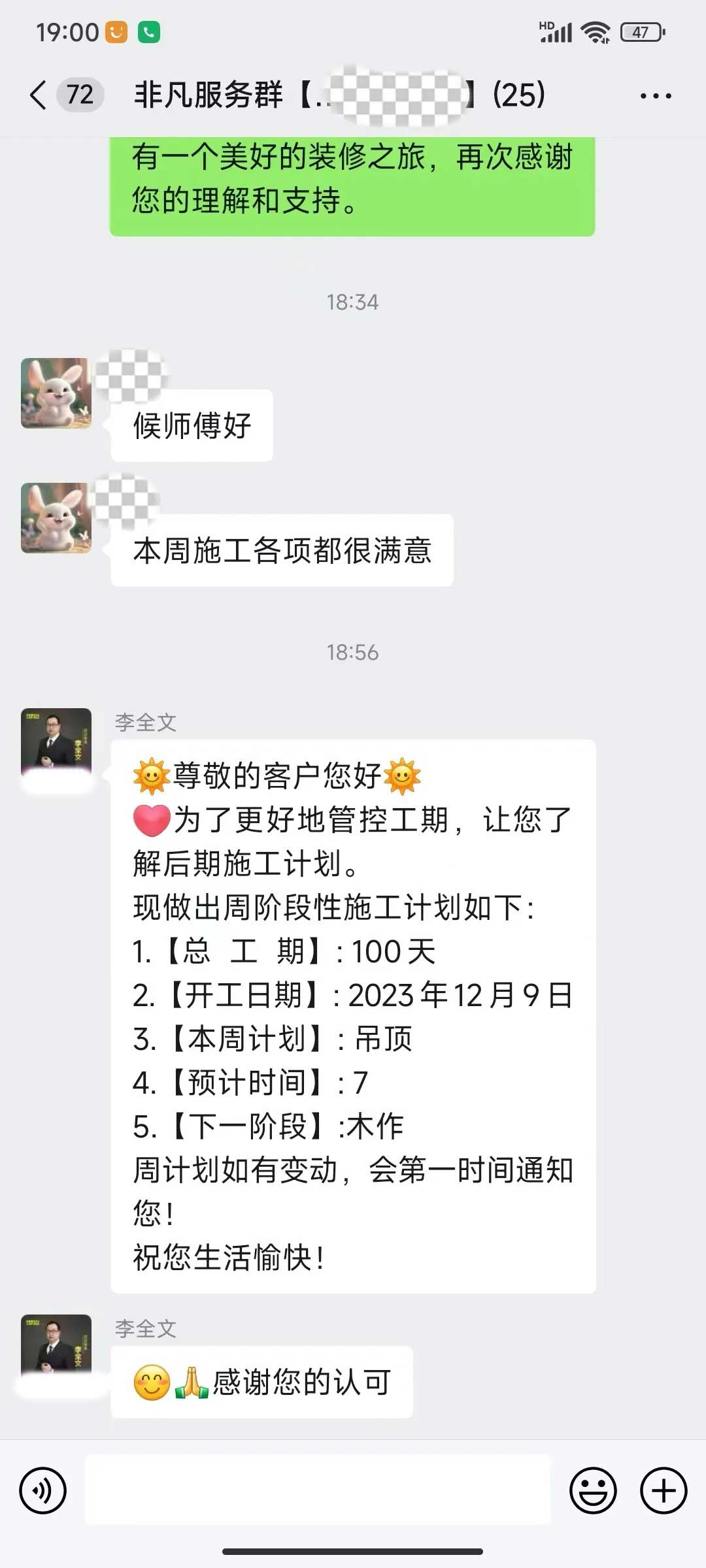Open the plus attachment menu
Screen dimensions: 706x1568
pyautogui.click(x=664, y=1490)
